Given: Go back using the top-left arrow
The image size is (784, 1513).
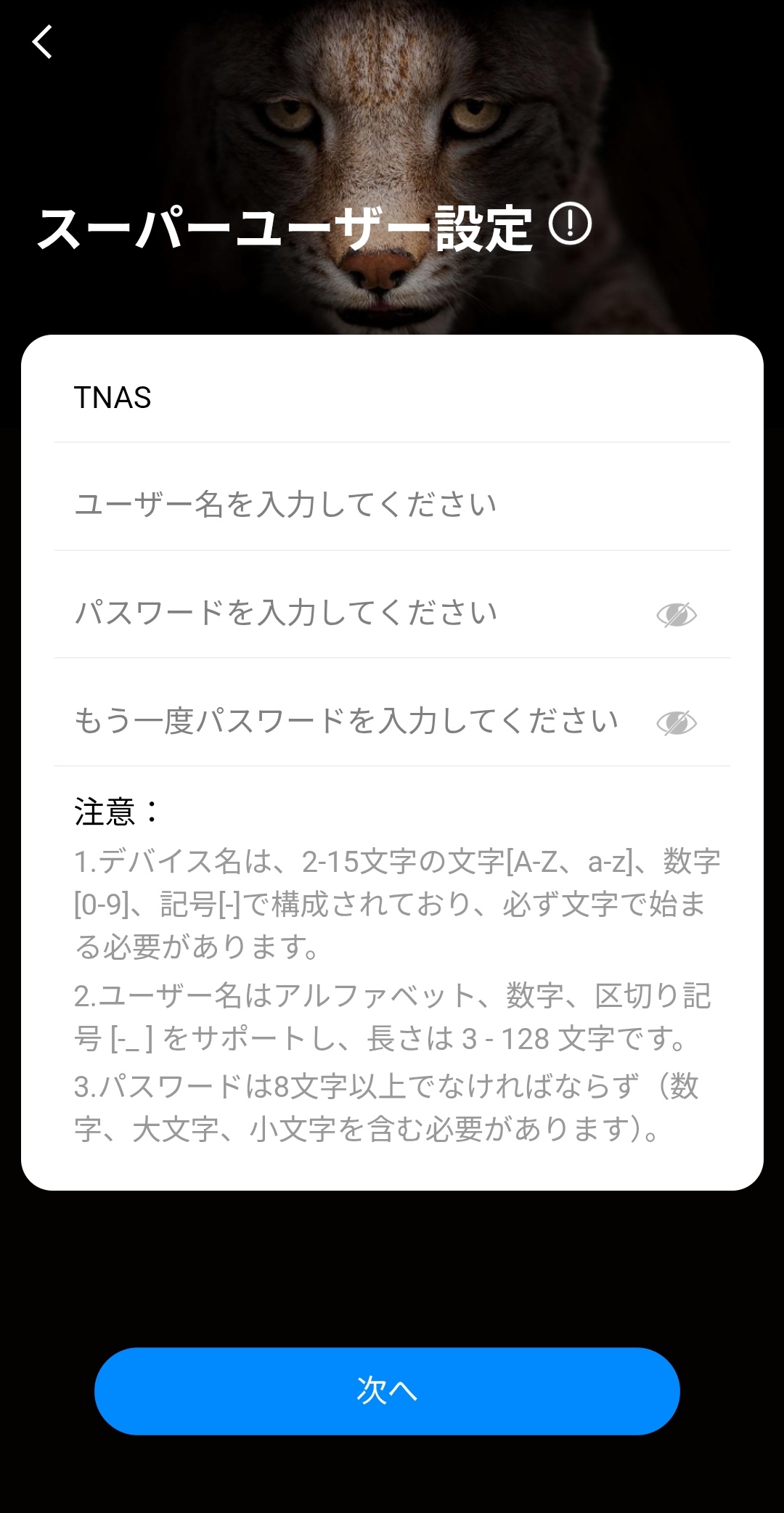Looking at the screenshot, I should [43, 41].
